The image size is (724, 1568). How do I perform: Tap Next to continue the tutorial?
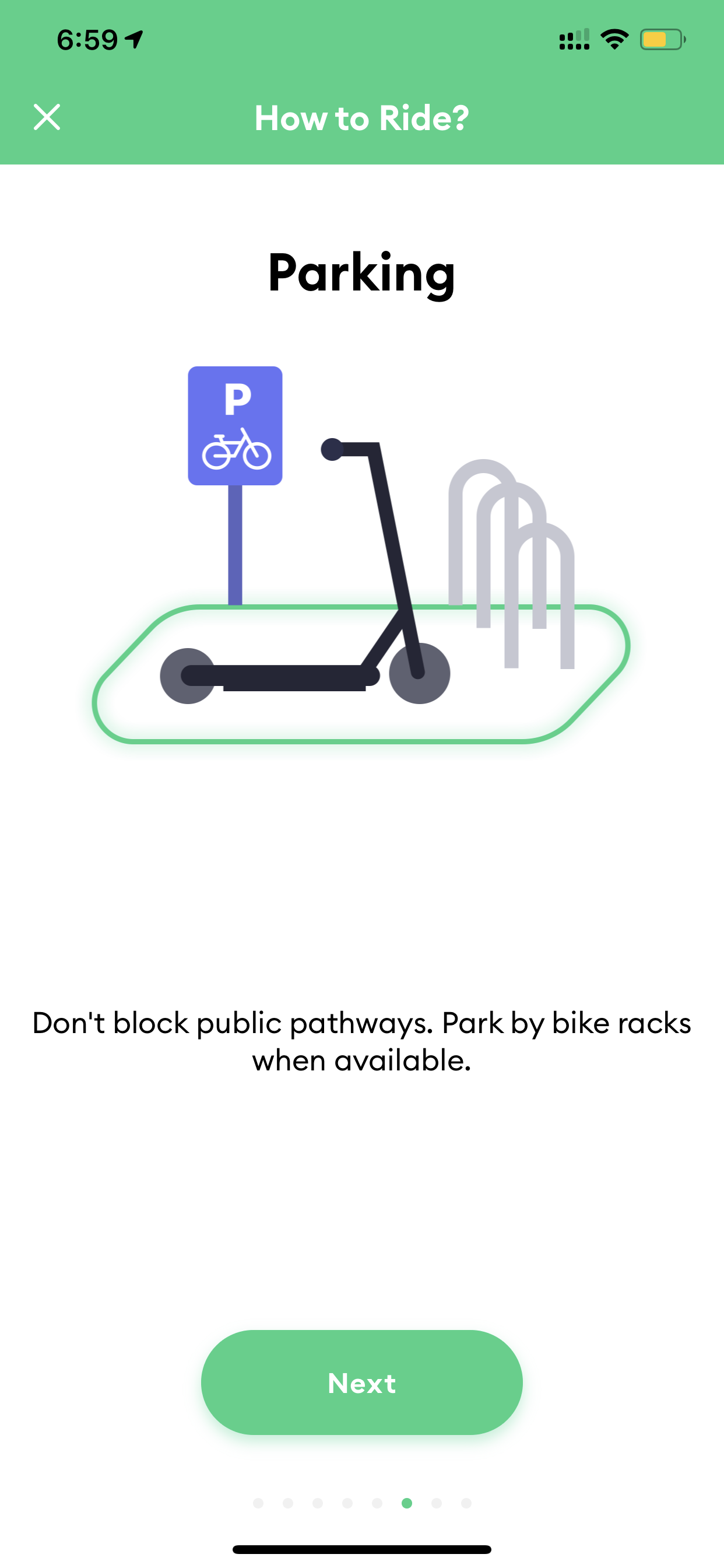point(362,1383)
